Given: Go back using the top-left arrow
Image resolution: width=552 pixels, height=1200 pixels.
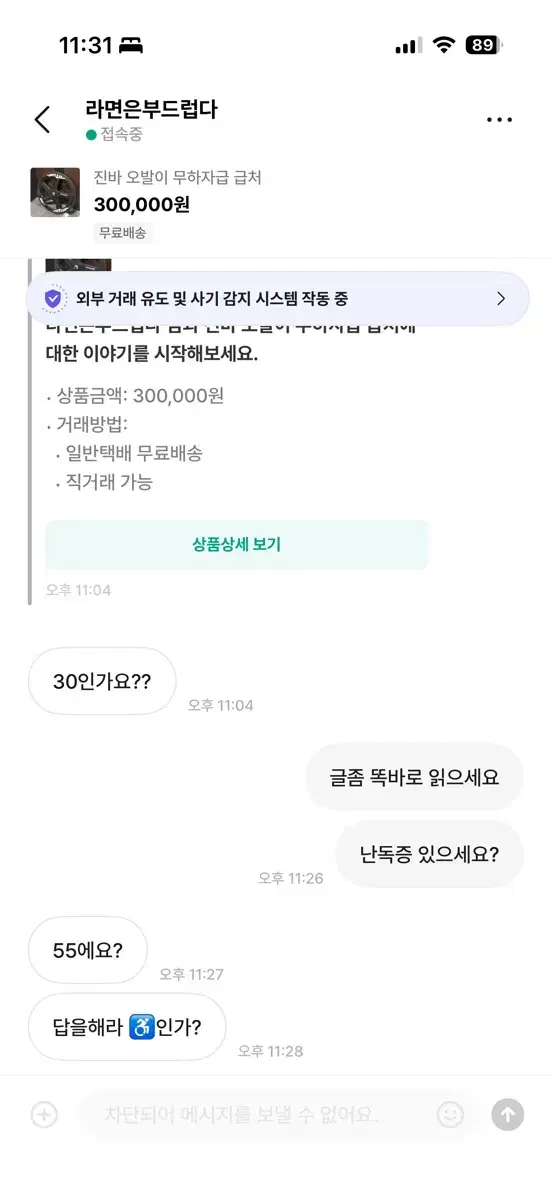Looking at the screenshot, I should (42, 120).
